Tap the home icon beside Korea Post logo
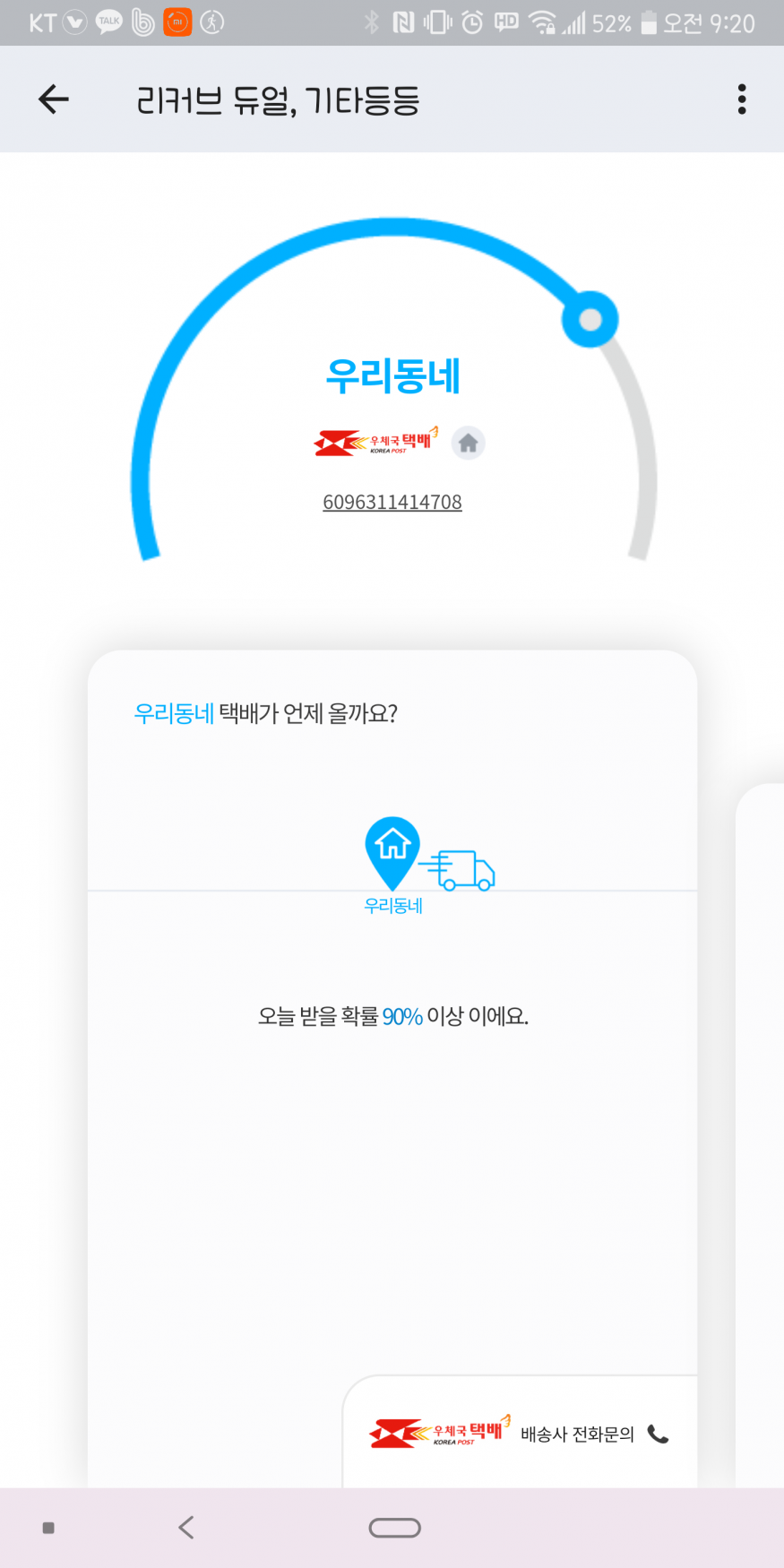The image size is (784, 1568). [x=468, y=443]
